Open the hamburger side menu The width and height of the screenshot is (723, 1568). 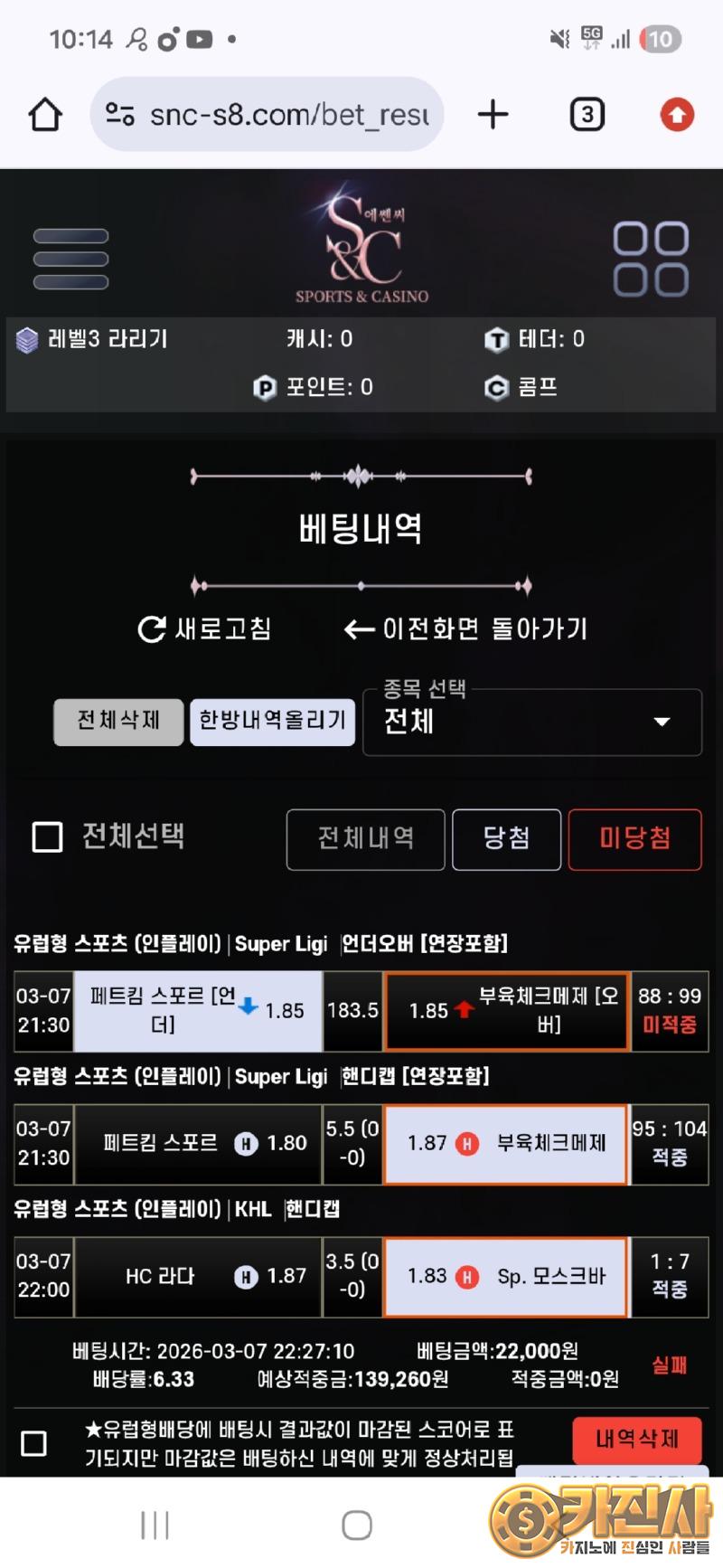click(x=70, y=260)
